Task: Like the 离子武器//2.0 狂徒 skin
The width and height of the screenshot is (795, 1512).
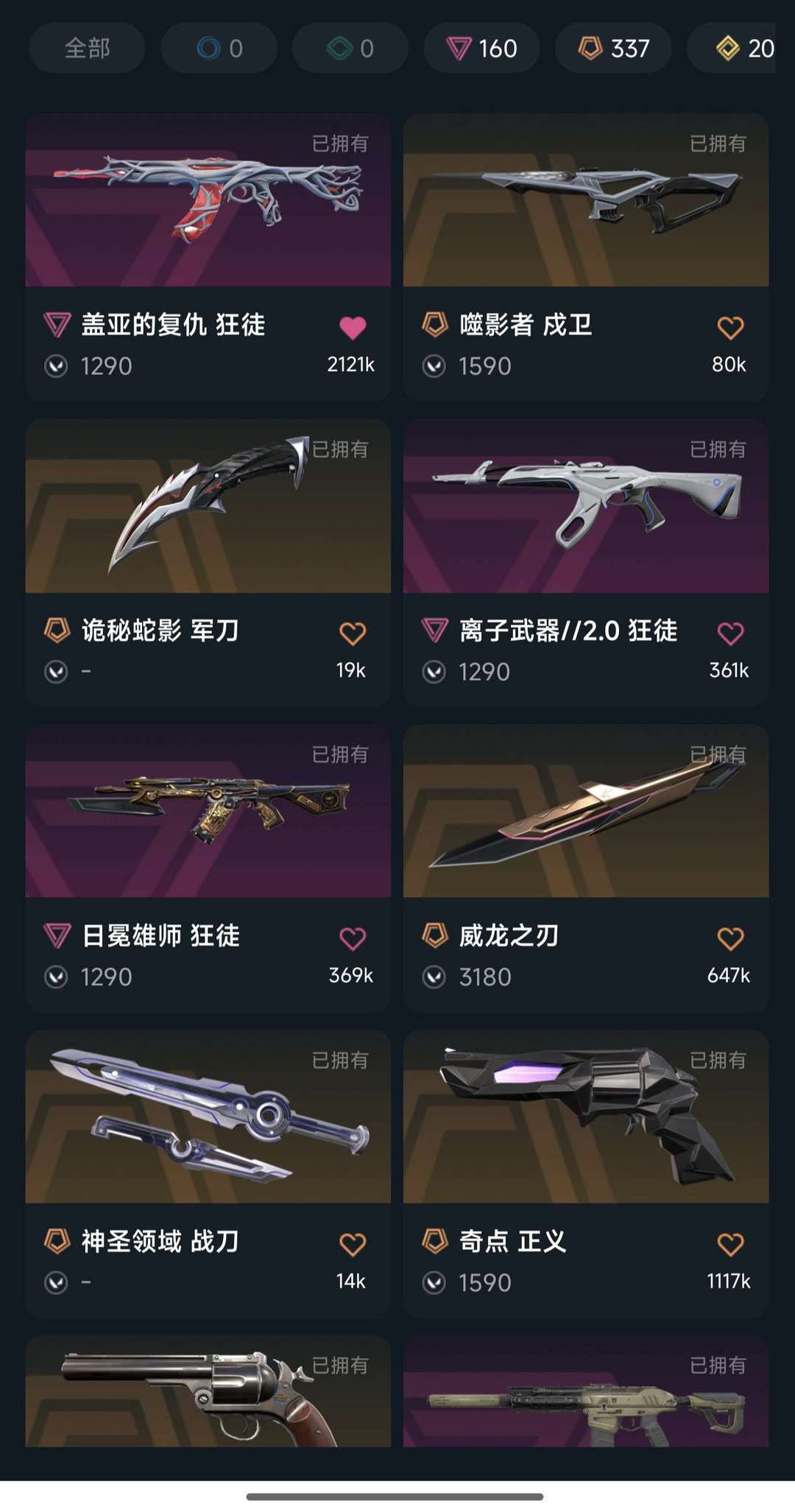Action: pos(730,633)
